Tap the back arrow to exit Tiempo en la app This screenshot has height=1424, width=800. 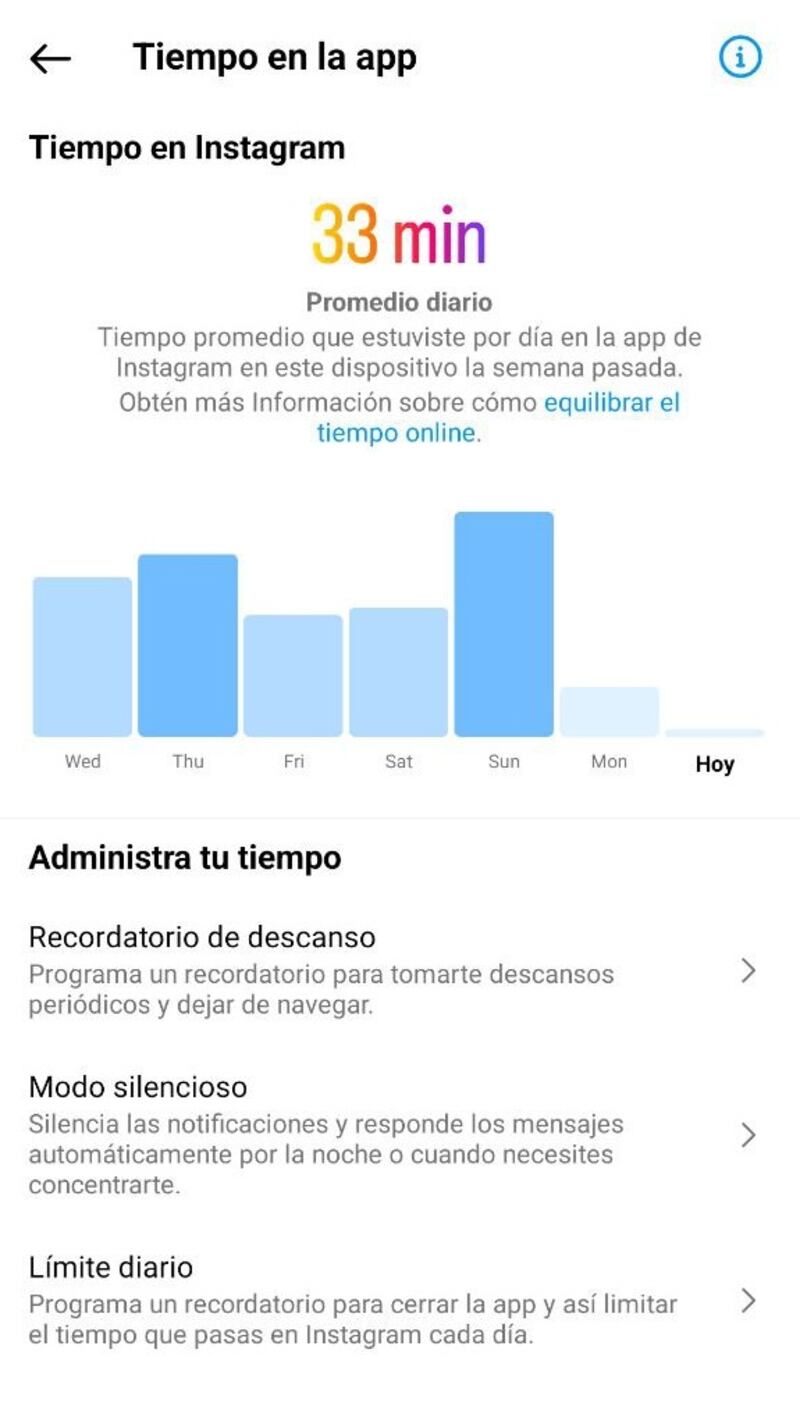tap(51, 57)
